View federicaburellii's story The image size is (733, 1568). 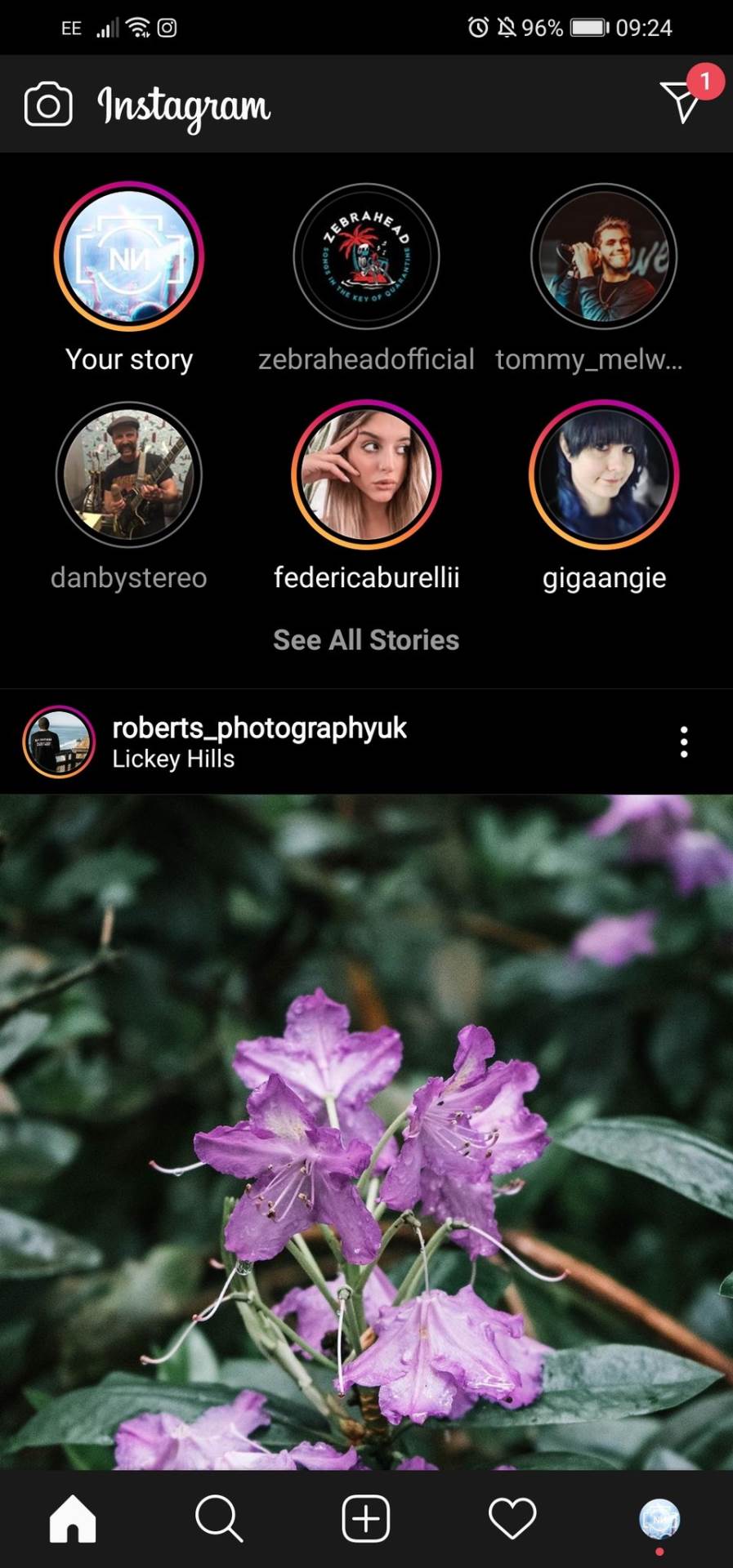tap(366, 474)
